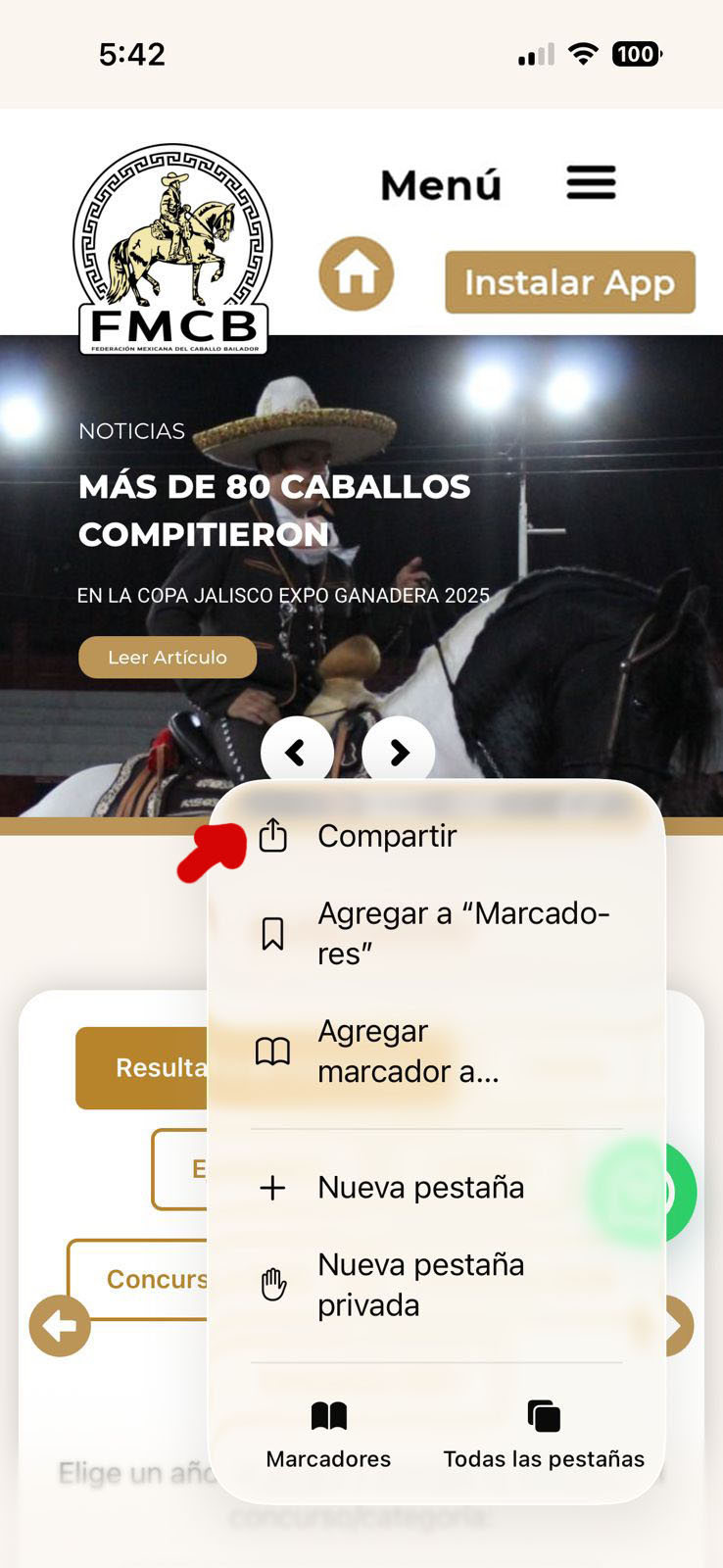Viewport: 723px width, 1568px height.
Task: Tap the Instalar App button
Action: pyautogui.click(x=570, y=282)
